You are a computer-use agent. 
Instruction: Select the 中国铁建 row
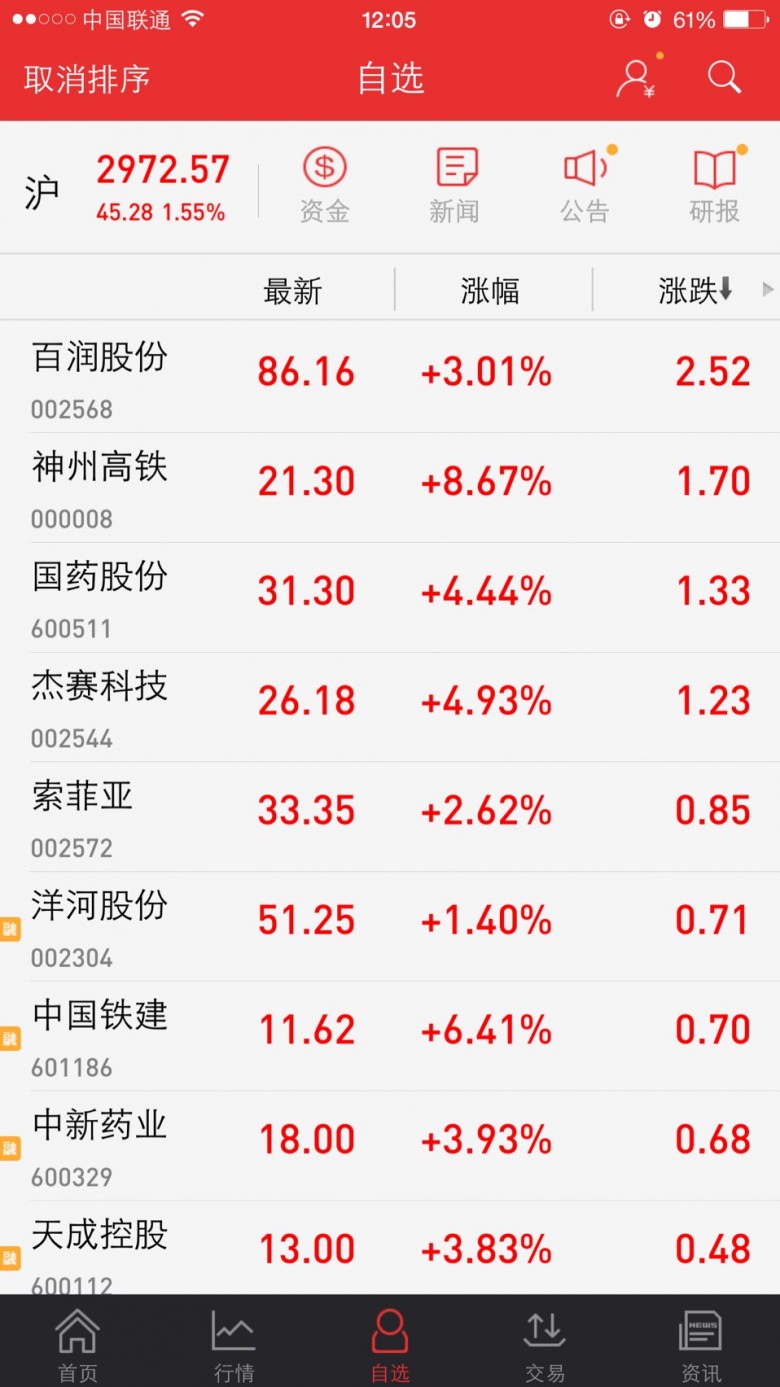(390, 1036)
